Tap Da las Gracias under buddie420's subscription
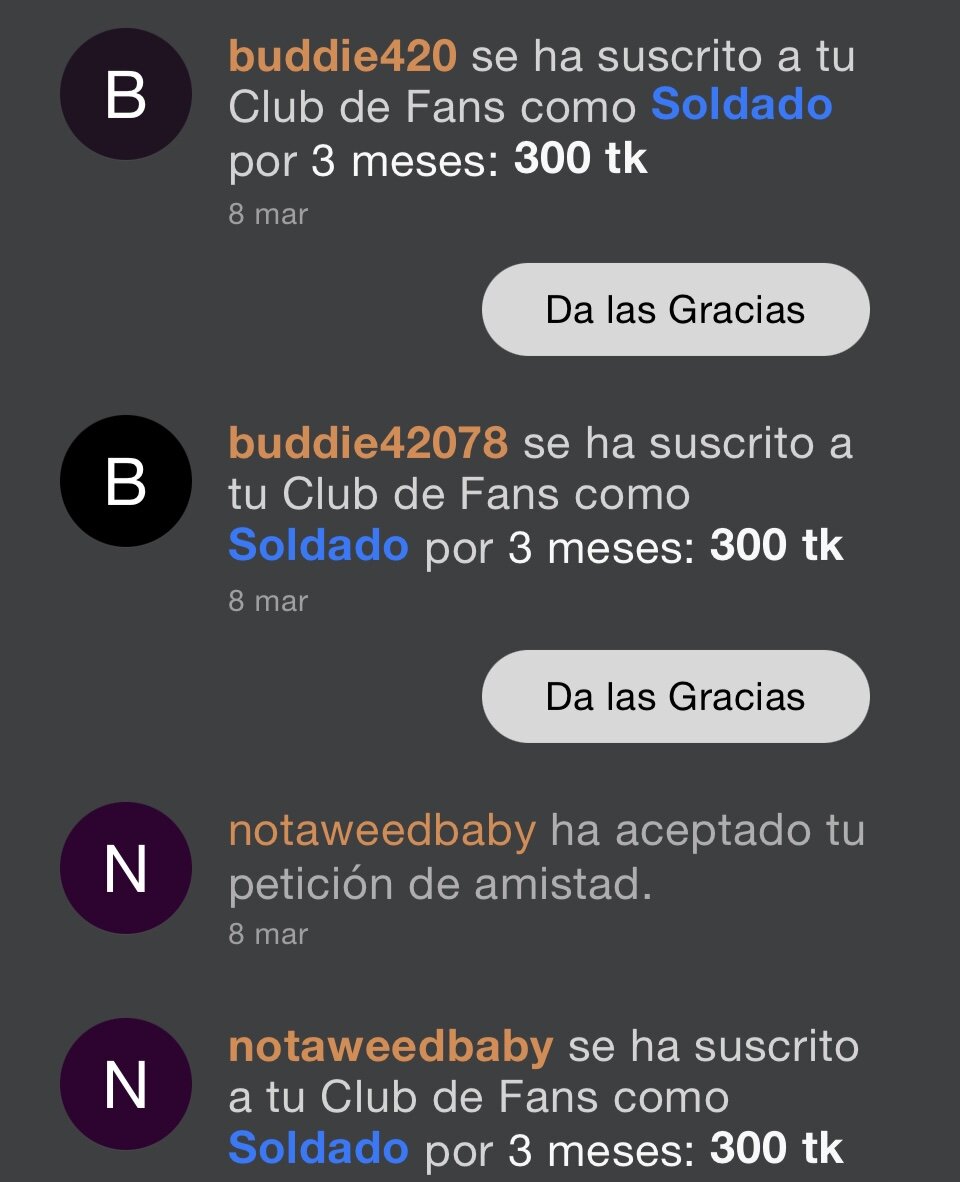 pyautogui.click(x=675, y=310)
